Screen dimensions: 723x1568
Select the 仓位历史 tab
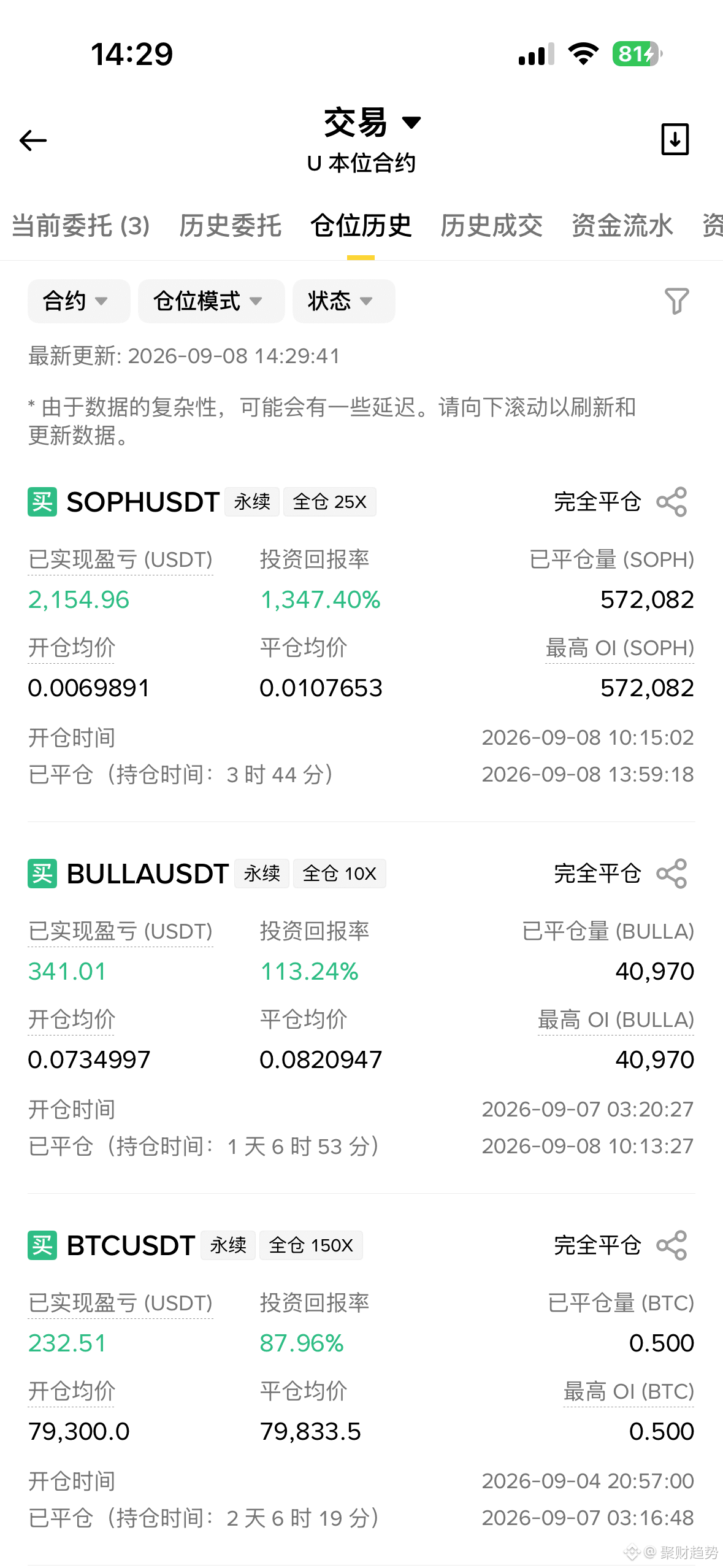(x=361, y=226)
